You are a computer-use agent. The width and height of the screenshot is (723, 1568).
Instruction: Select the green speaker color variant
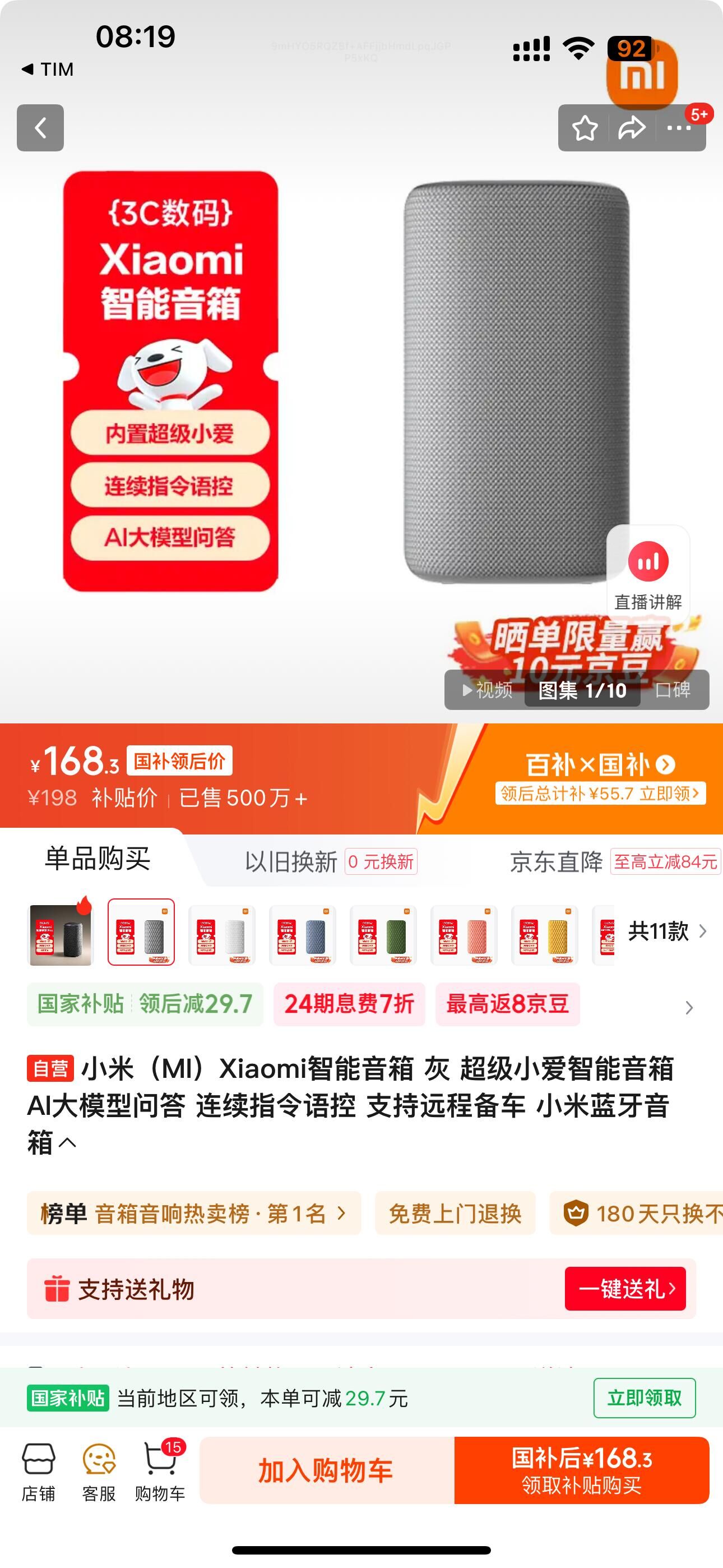tap(383, 933)
